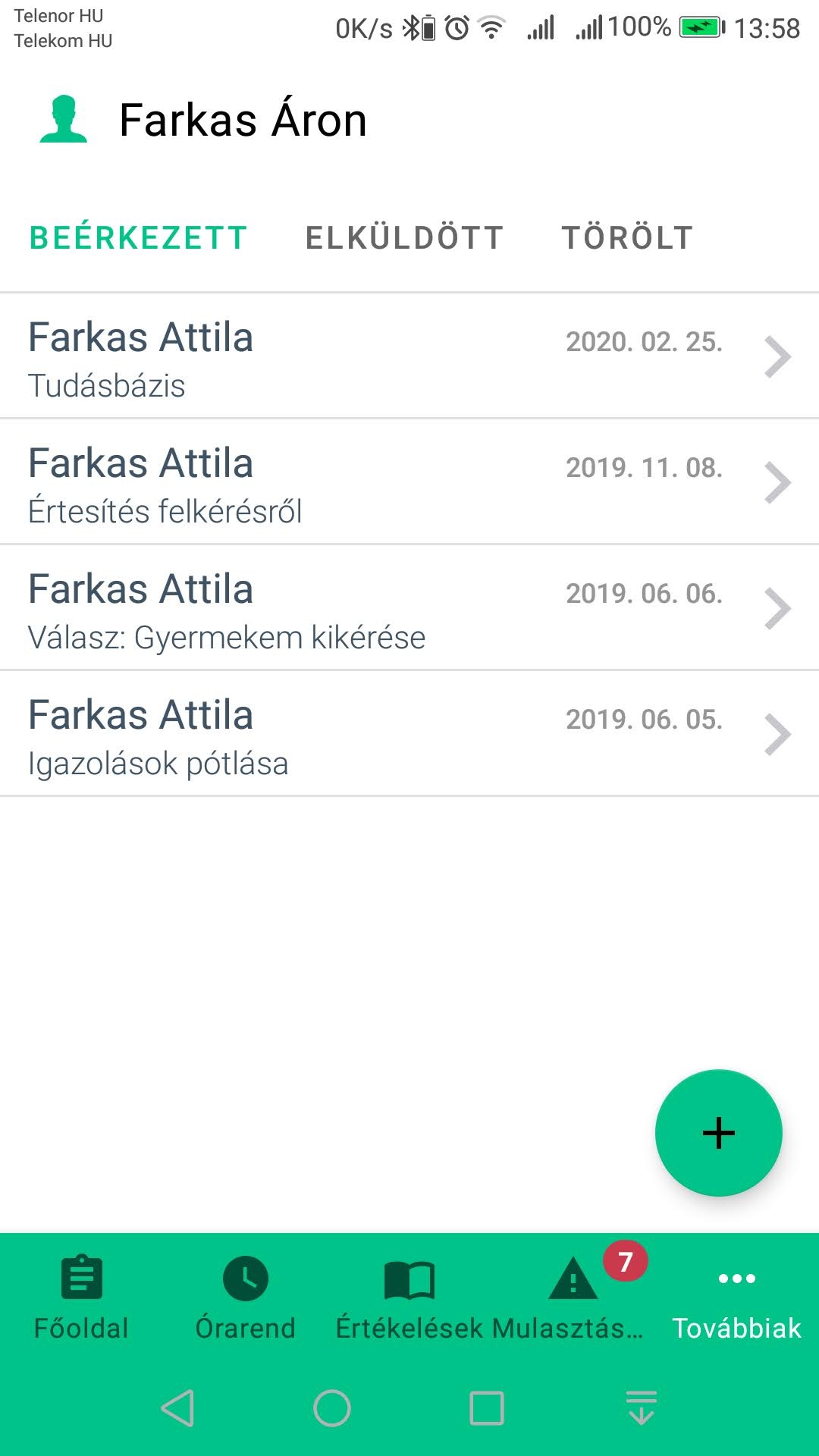Open the Farkas Áron profile icon
The width and height of the screenshot is (819, 1456).
click(64, 119)
